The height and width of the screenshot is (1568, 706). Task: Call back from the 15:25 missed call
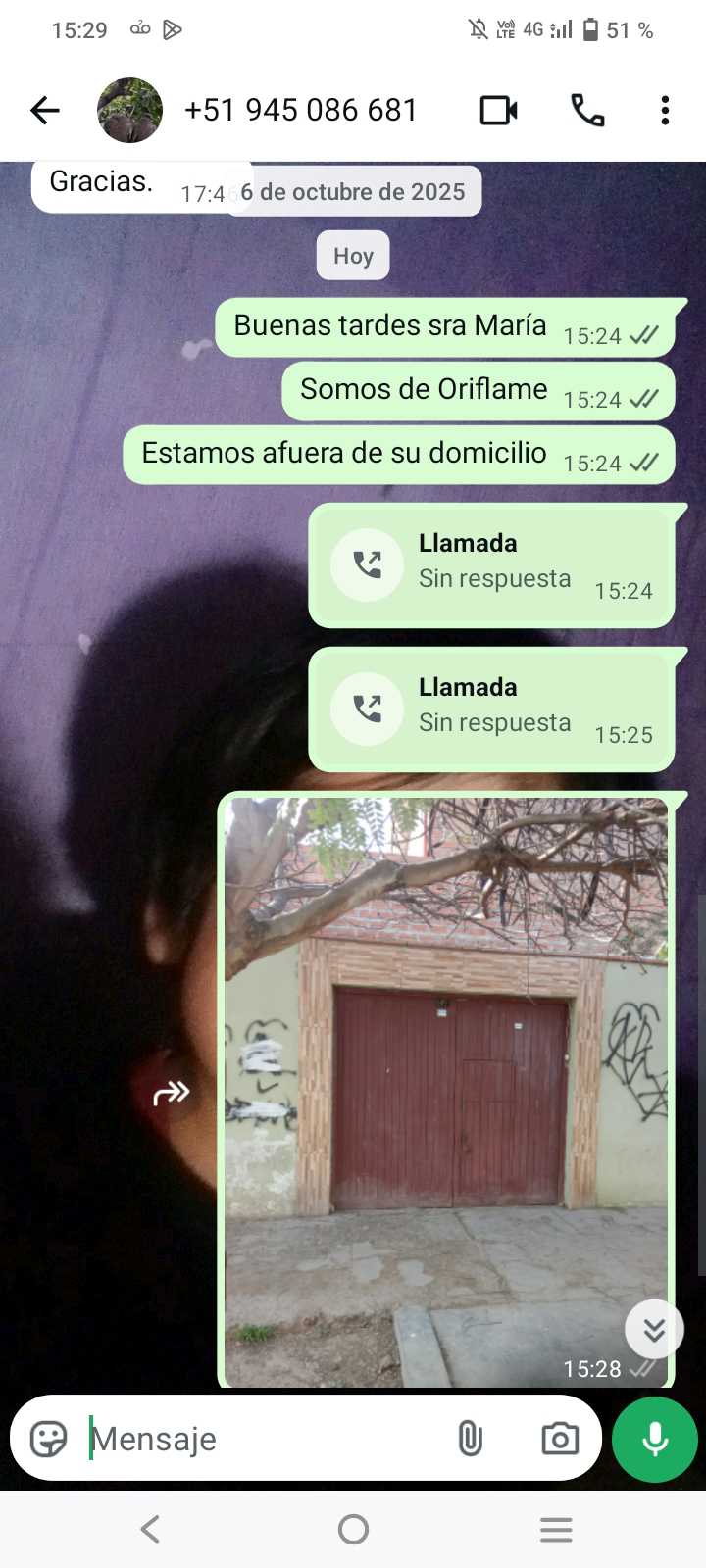(368, 710)
